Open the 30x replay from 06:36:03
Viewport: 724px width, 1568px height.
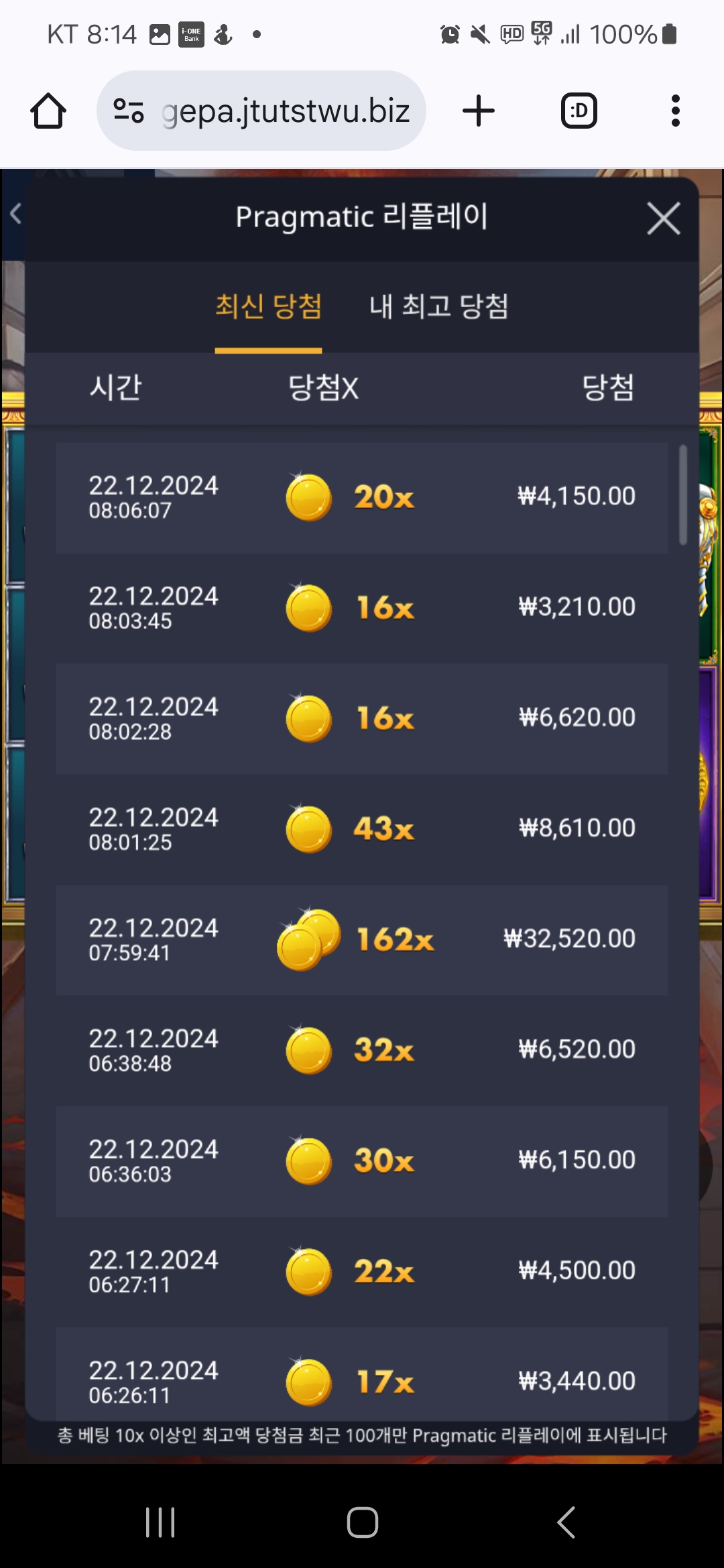(x=362, y=1161)
